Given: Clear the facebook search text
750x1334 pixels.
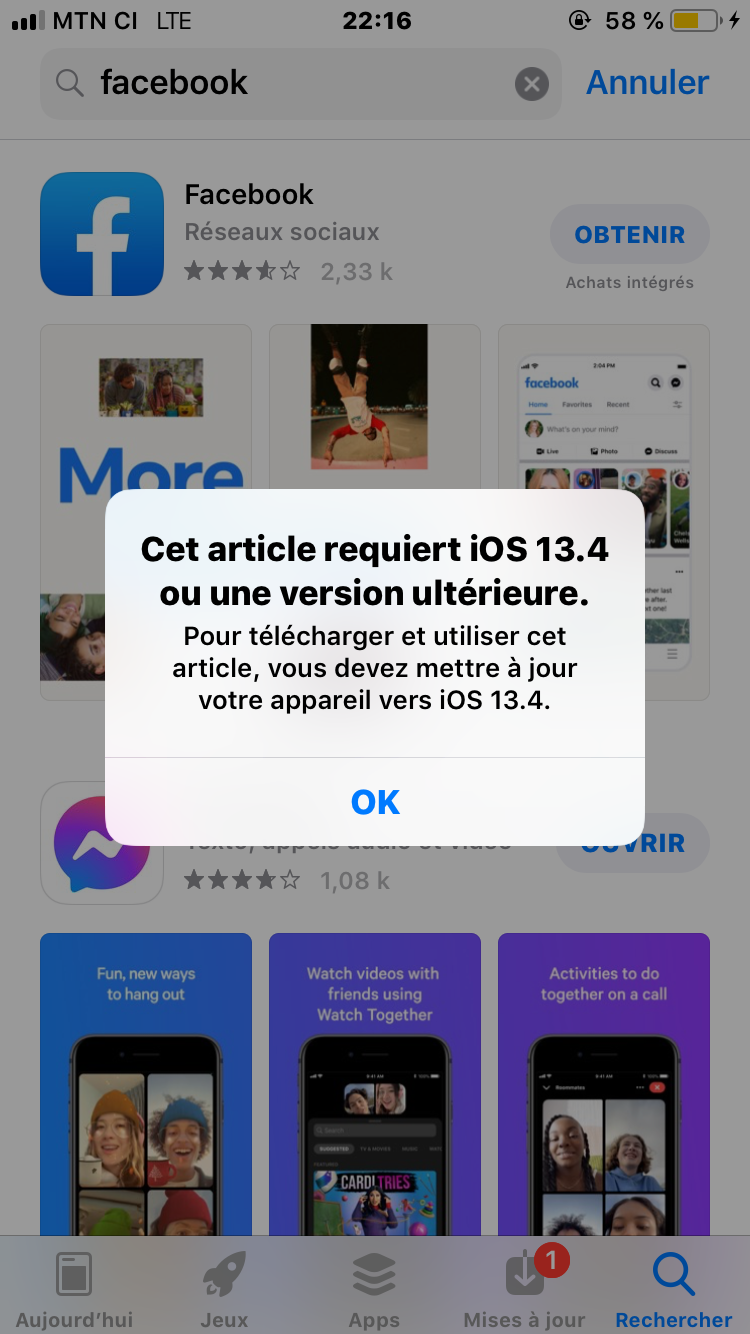Looking at the screenshot, I should pyautogui.click(x=532, y=84).
